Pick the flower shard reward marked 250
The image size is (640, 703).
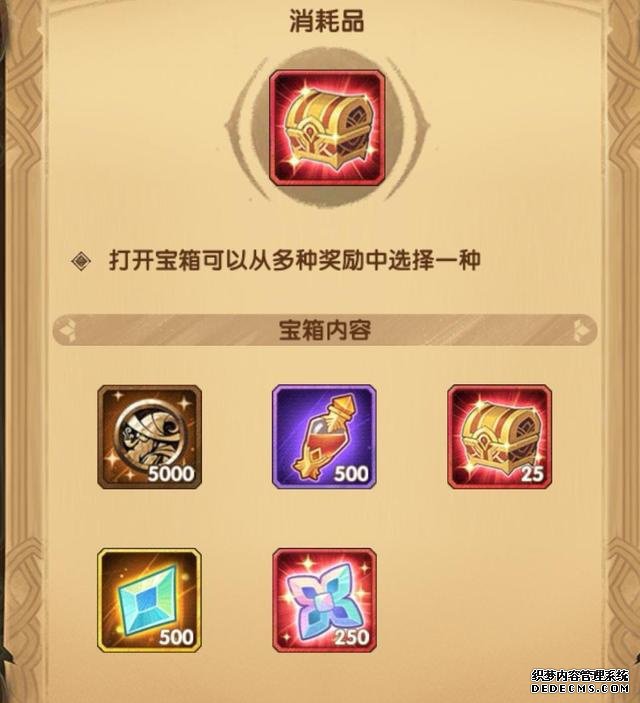[x=324, y=600]
